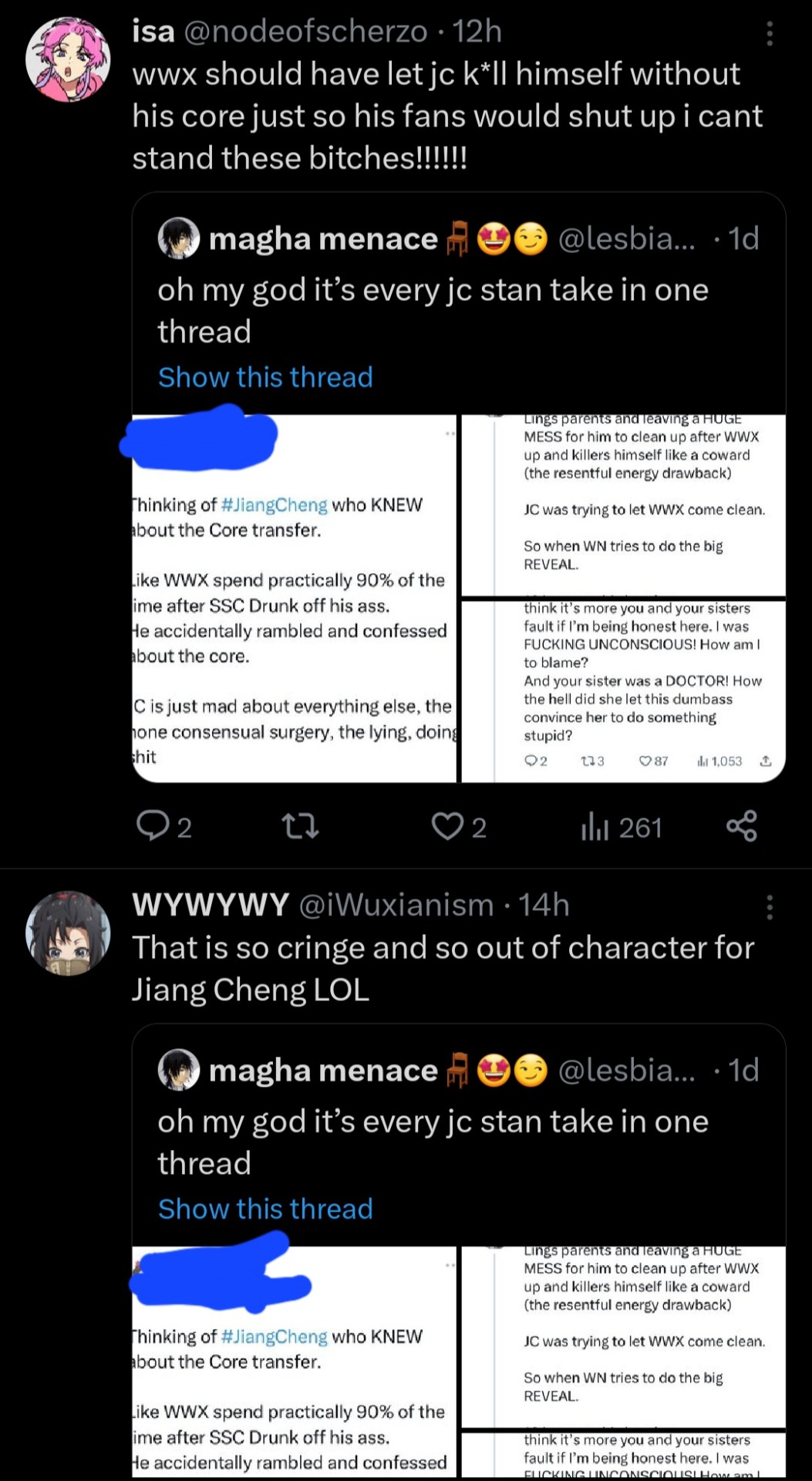Viewport: 812px width, 1481px height.
Task: Reply to isa's tweet
Action: 153,827
